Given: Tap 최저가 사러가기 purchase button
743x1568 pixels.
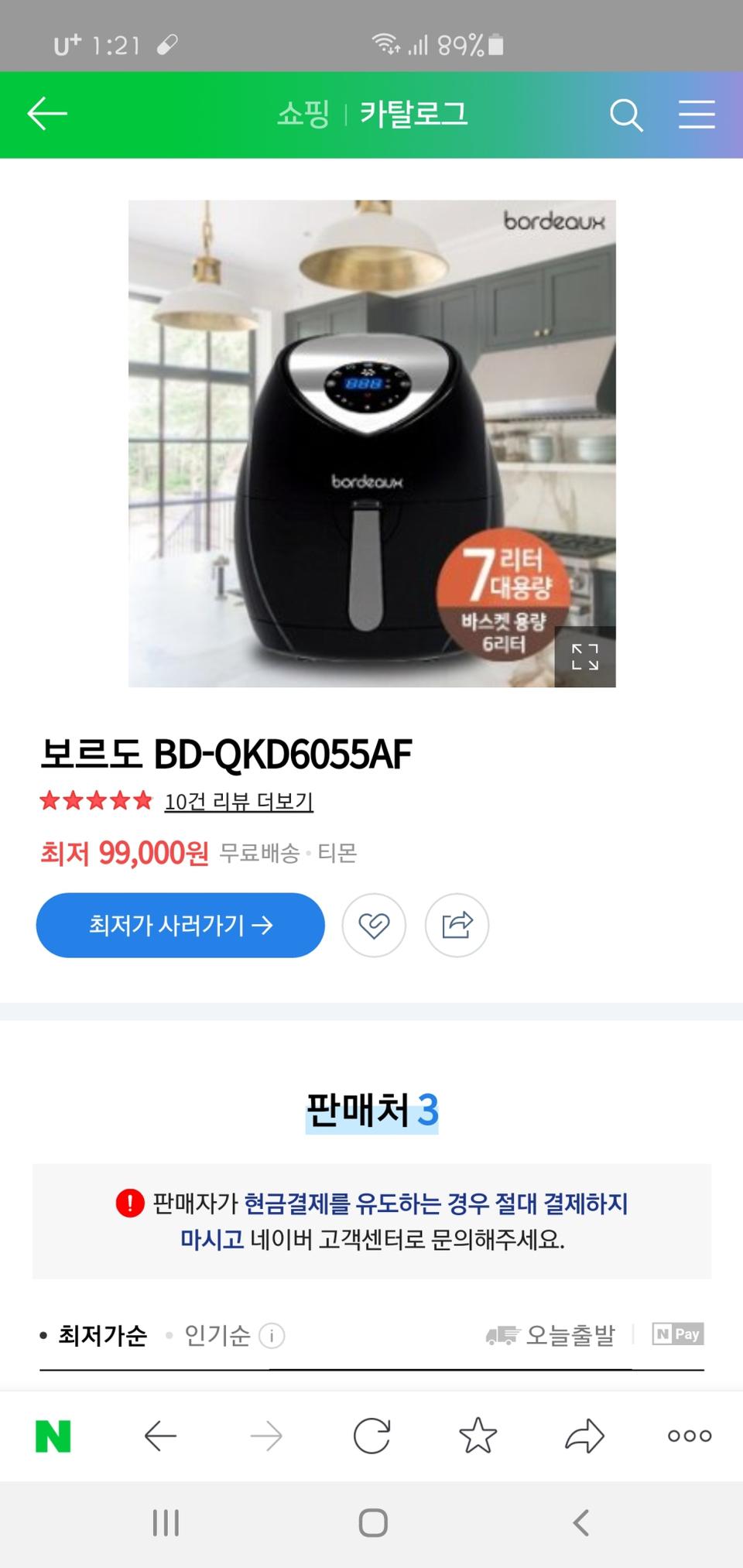Looking at the screenshot, I should coord(180,925).
